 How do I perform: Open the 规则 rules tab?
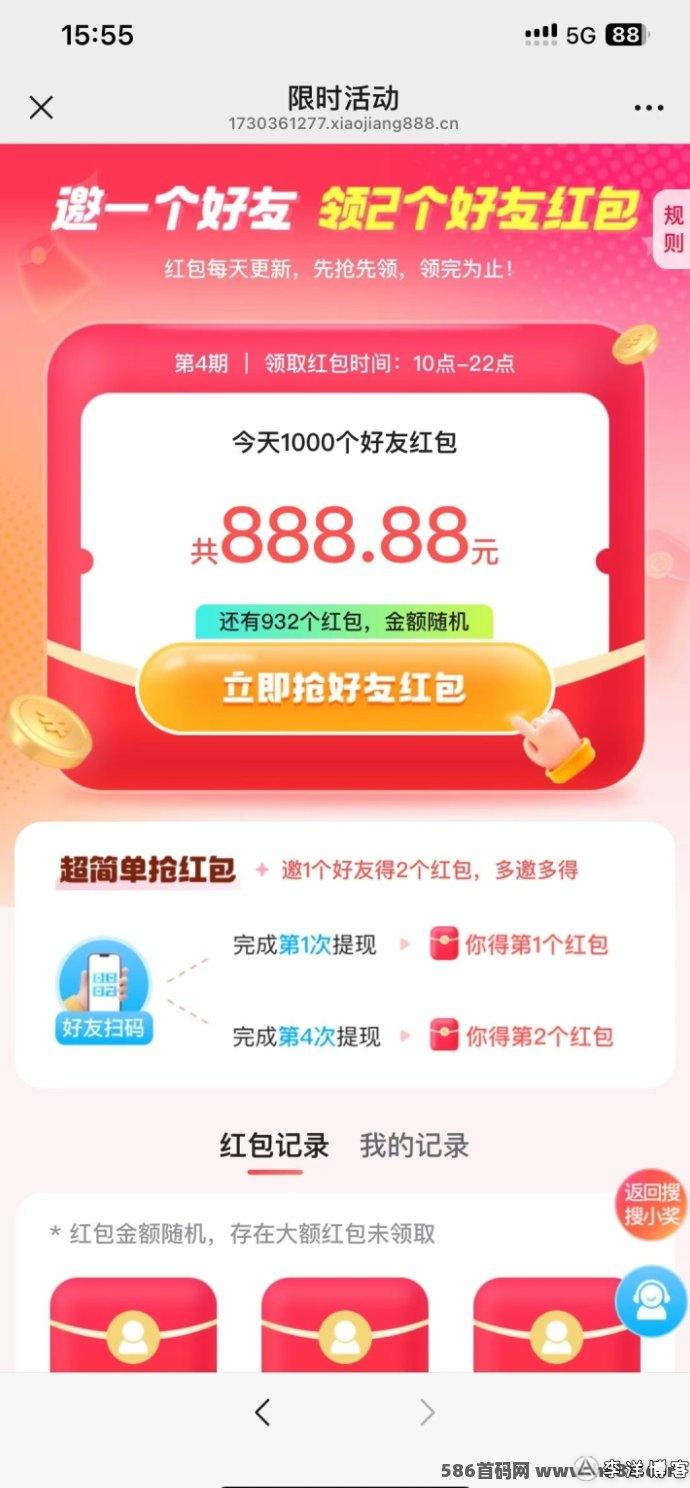coord(672,229)
